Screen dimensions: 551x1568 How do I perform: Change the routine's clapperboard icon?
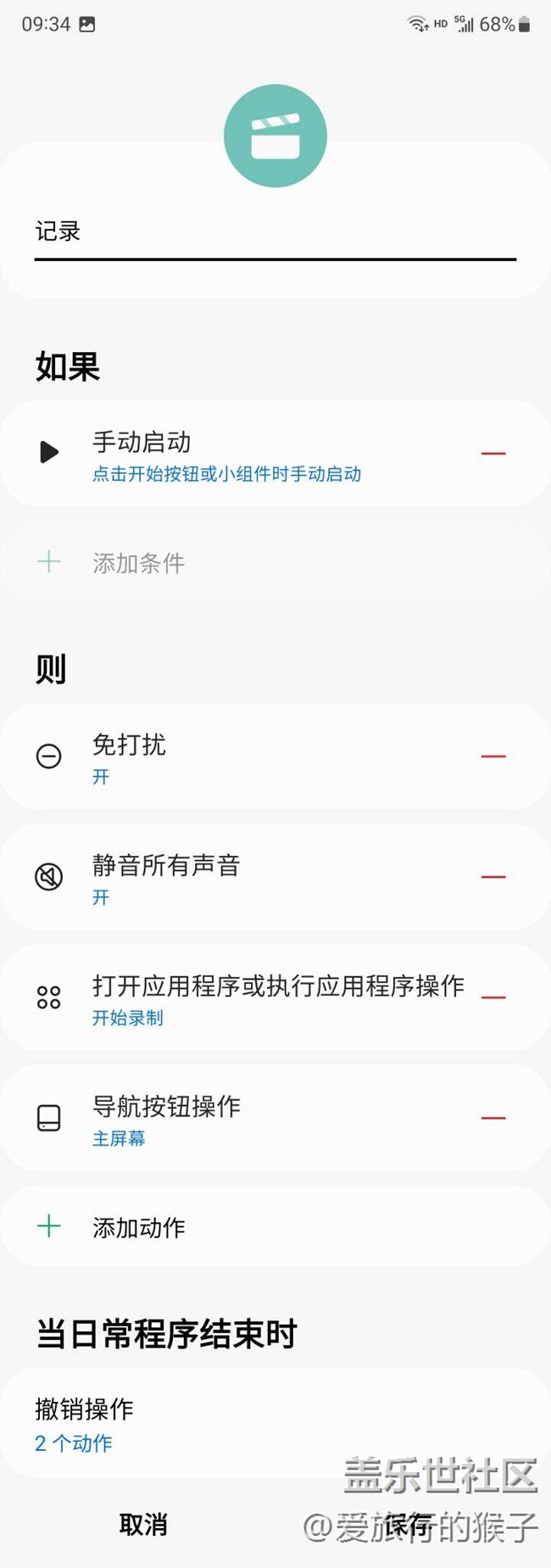(x=275, y=136)
